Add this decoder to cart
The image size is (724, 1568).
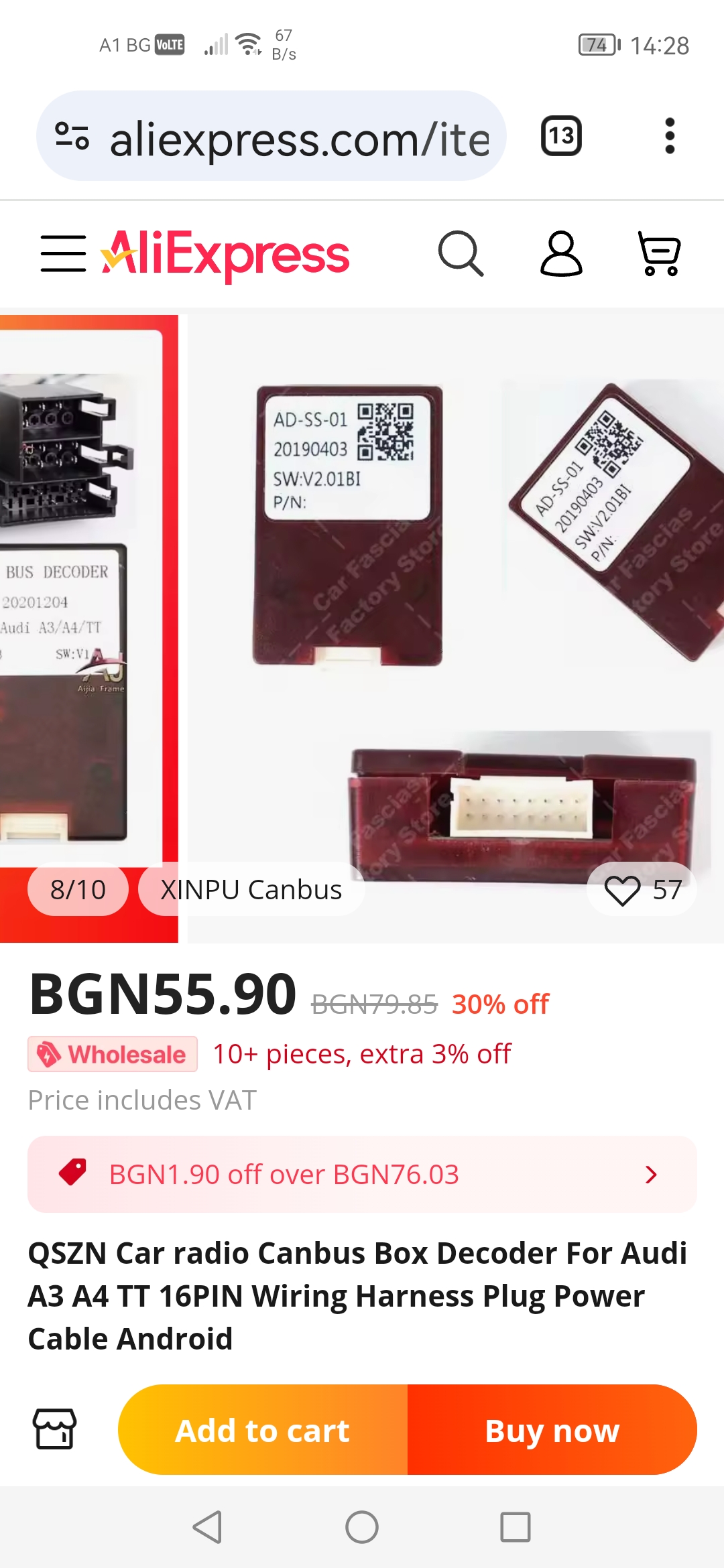[x=263, y=1430]
